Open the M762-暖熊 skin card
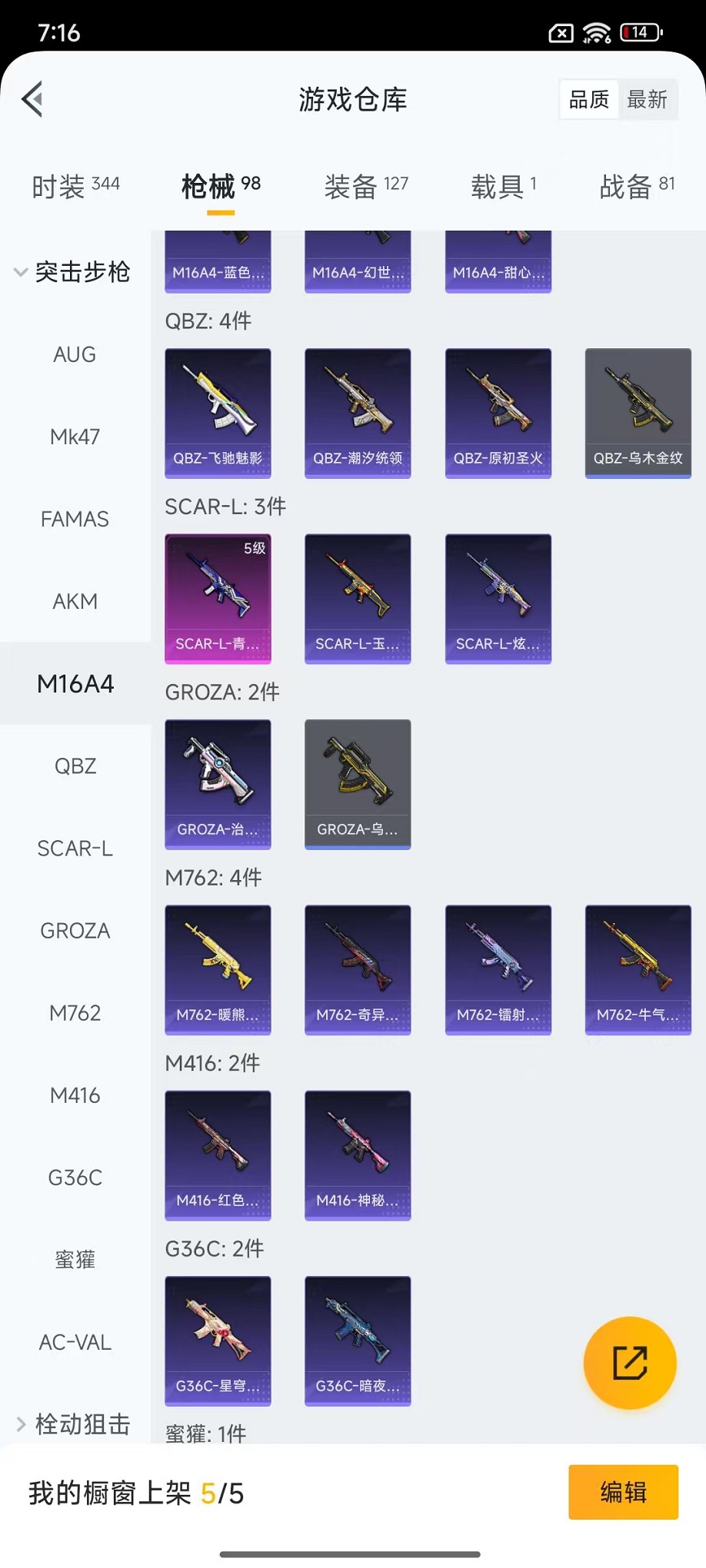The width and height of the screenshot is (706, 1568). point(218,969)
